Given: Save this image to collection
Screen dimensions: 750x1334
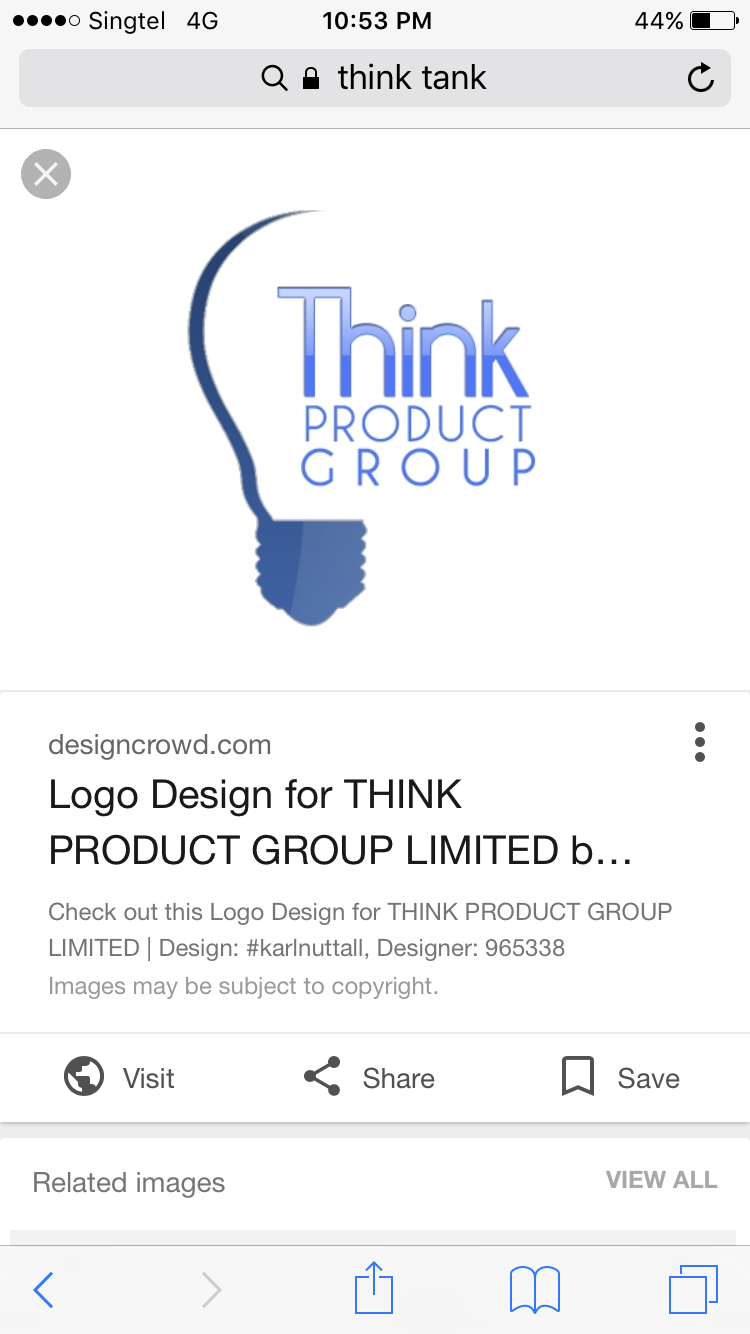Looking at the screenshot, I should [x=621, y=1078].
